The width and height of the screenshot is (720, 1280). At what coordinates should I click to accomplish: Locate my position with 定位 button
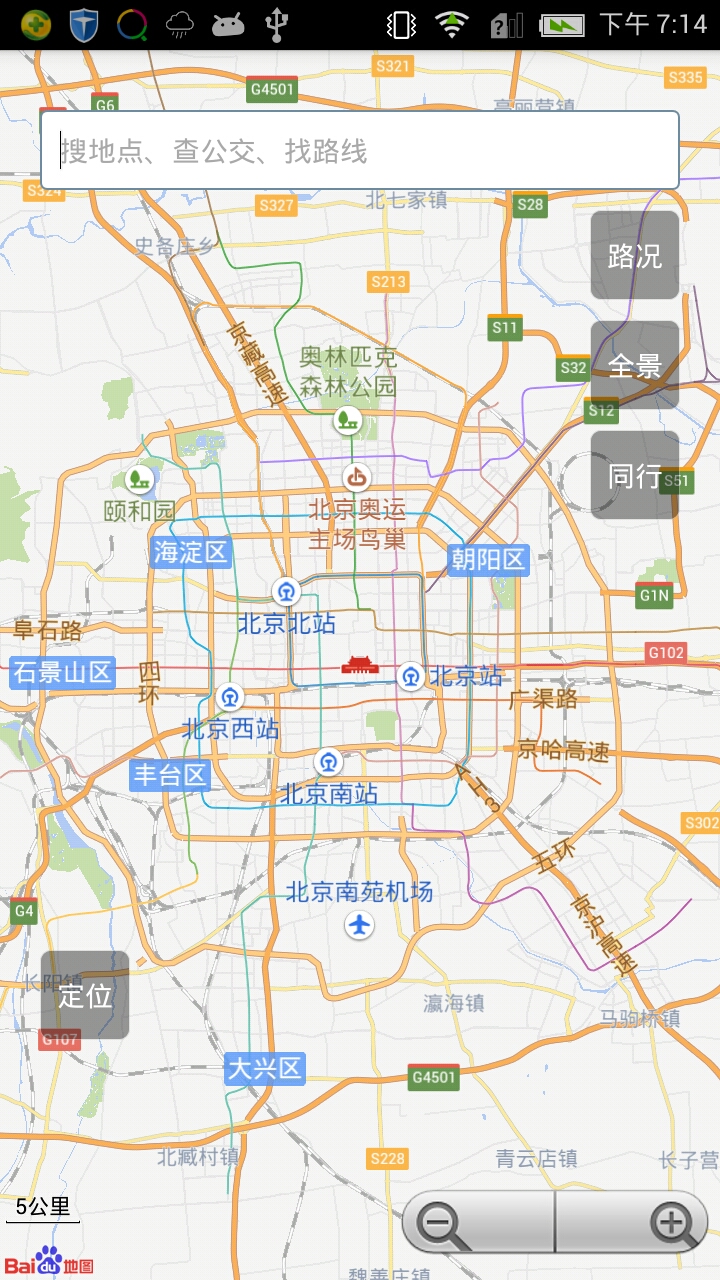(85, 995)
